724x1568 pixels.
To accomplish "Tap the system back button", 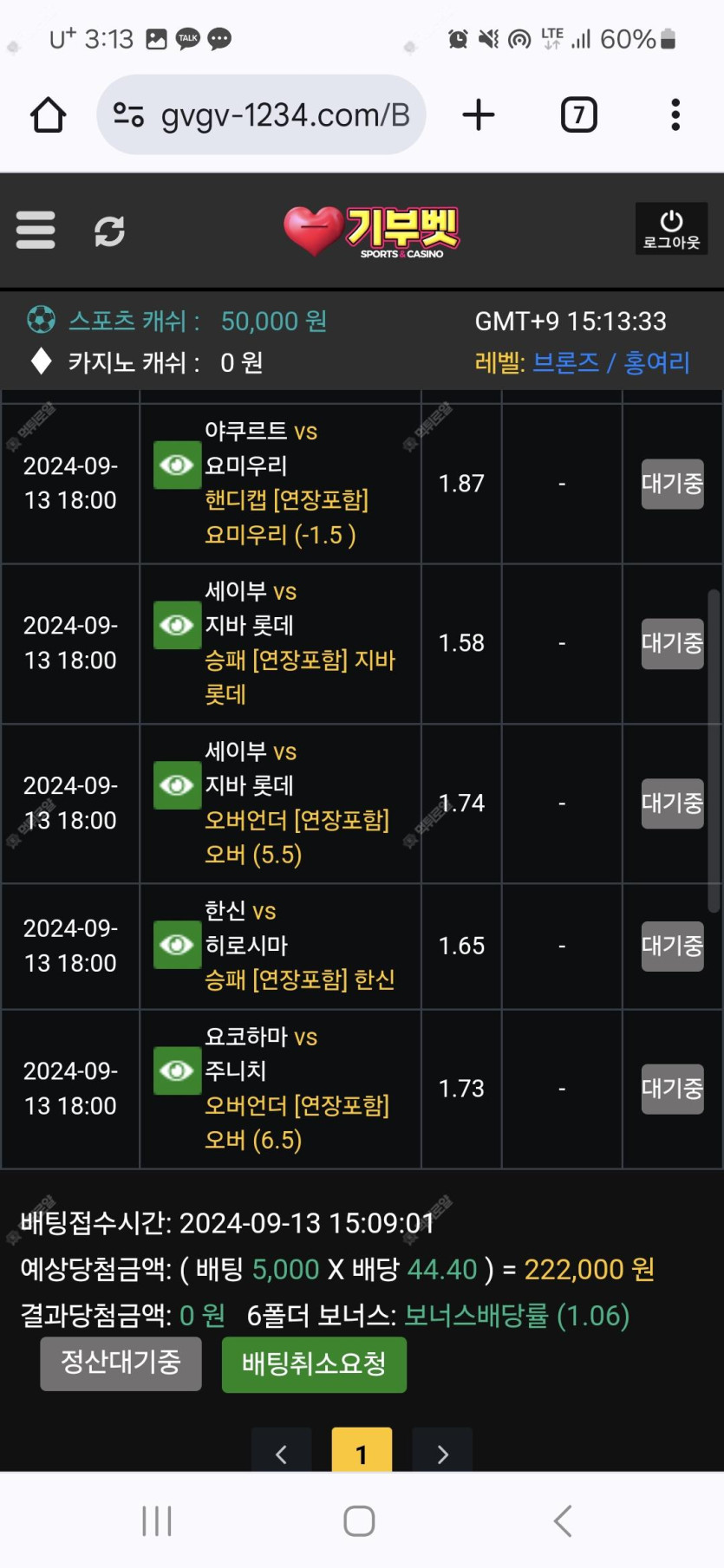I will pyautogui.click(x=563, y=1520).
